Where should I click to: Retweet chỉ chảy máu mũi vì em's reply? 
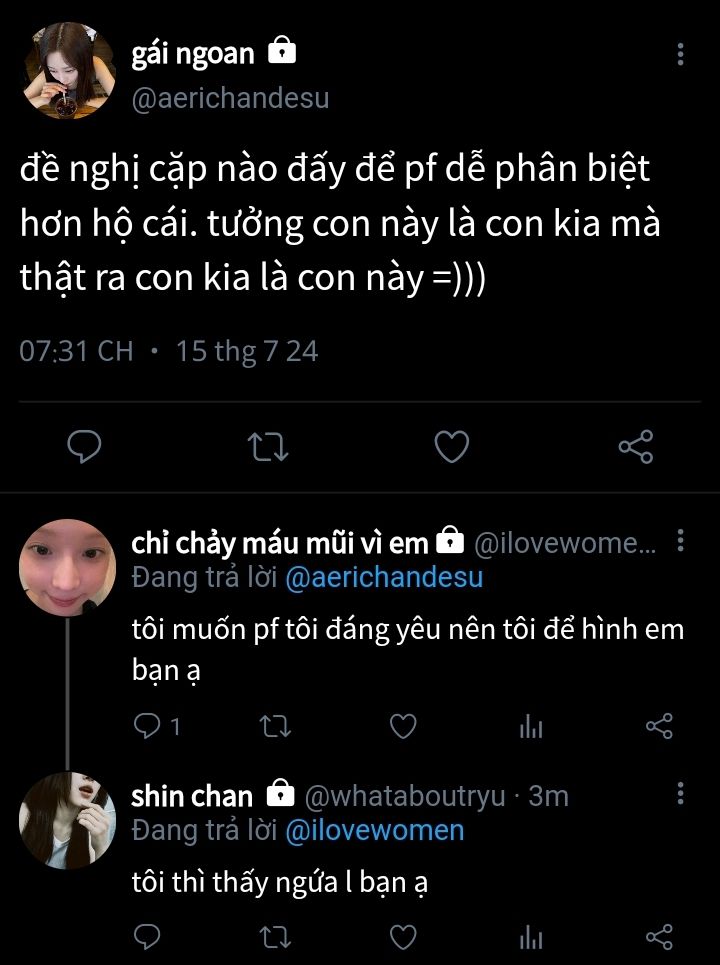pyautogui.click(x=275, y=726)
